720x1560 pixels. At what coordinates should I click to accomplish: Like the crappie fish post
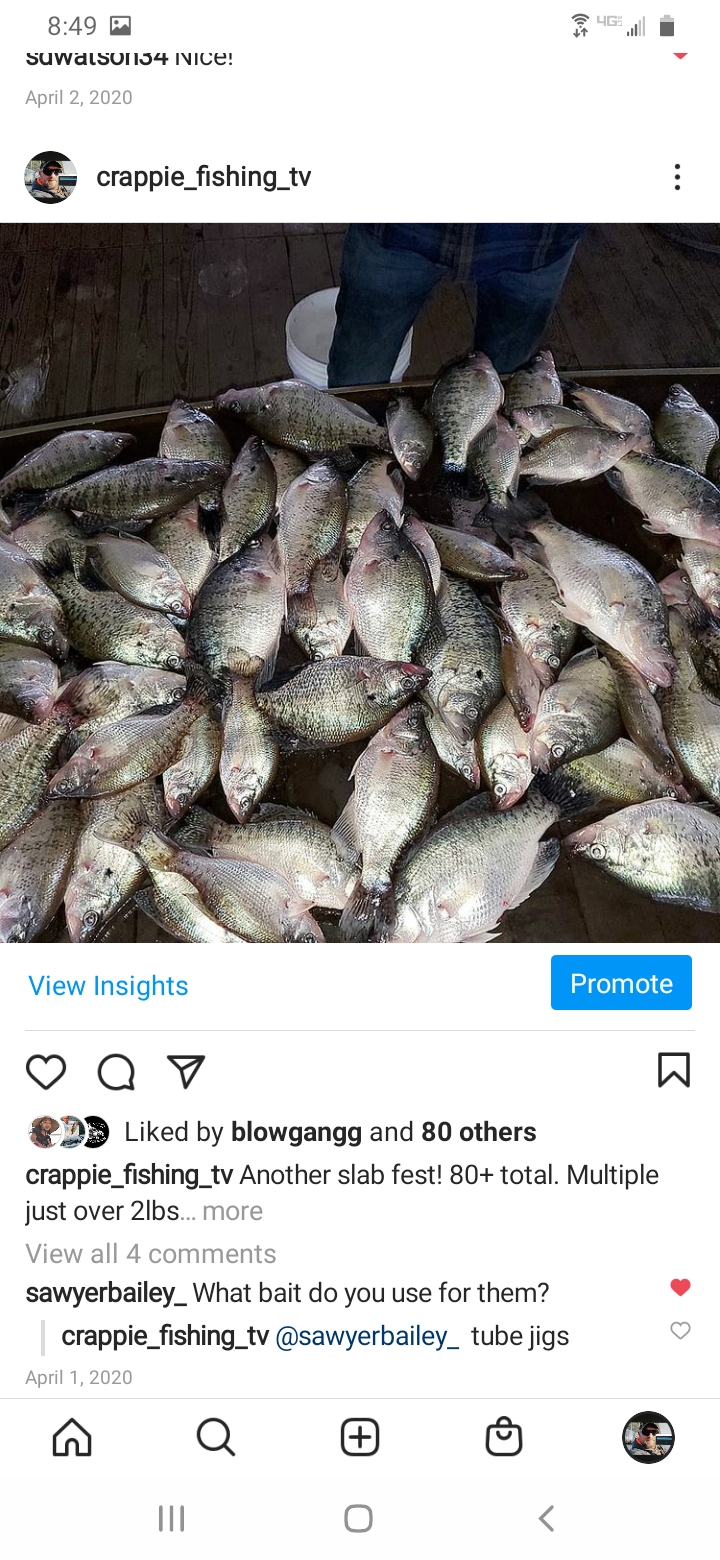(46, 1071)
